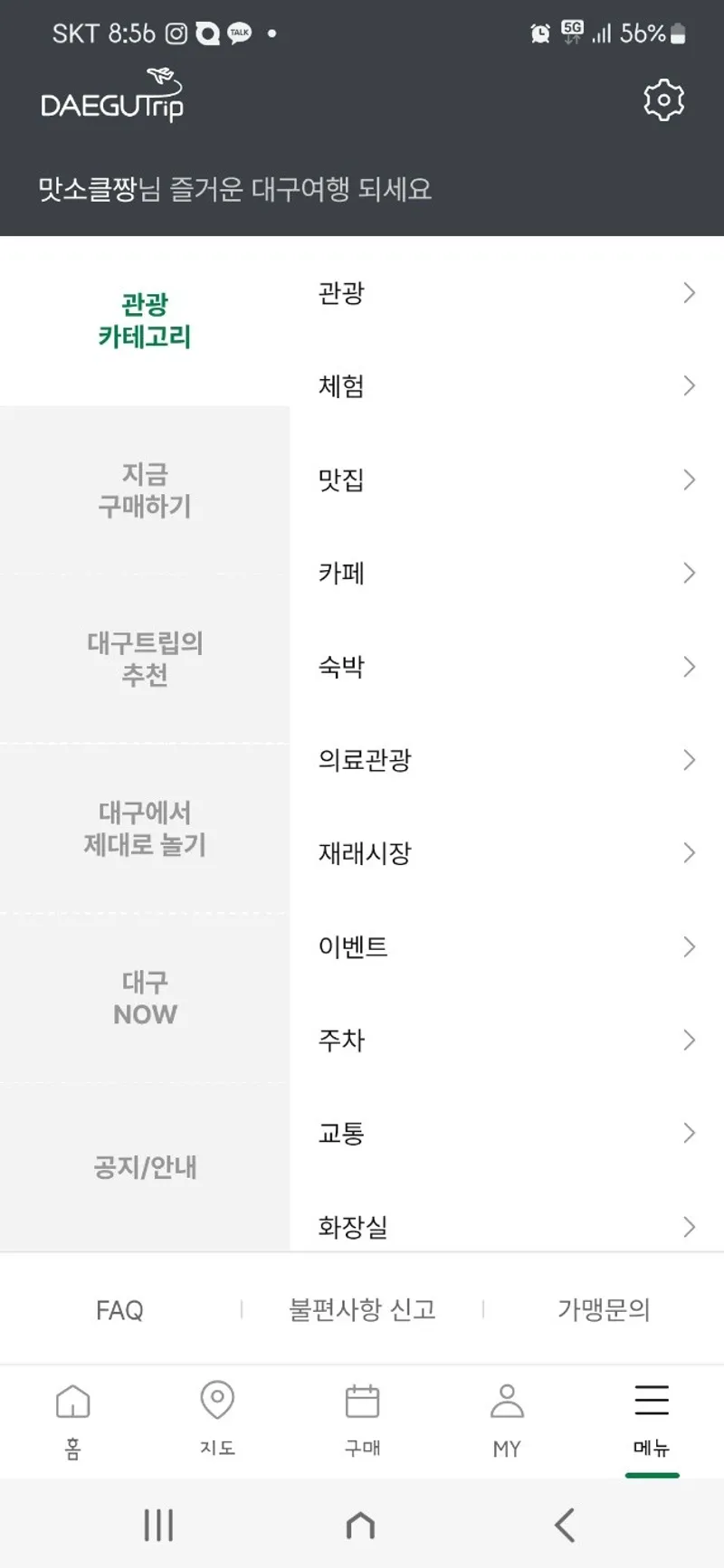Open the FAQ link
724x1568 pixels.
pos(119,1309)
